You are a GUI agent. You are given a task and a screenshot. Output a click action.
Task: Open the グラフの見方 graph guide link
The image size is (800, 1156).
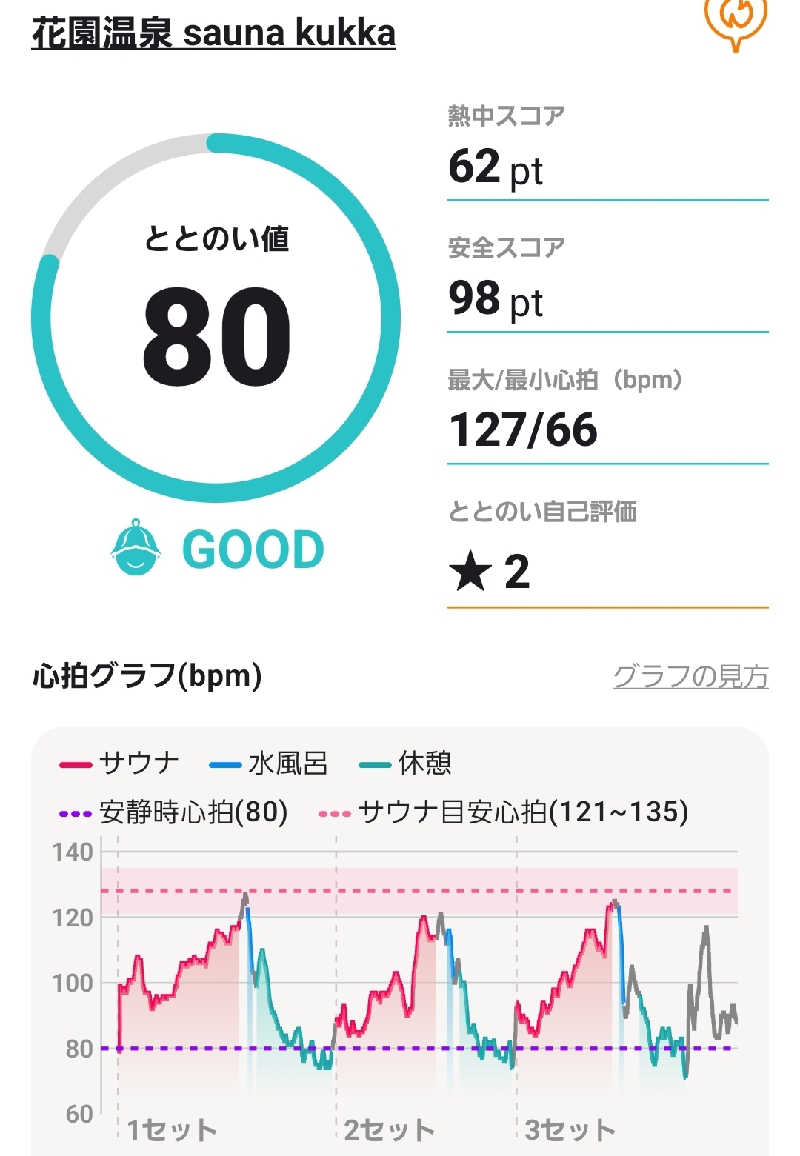coord(690,677)
